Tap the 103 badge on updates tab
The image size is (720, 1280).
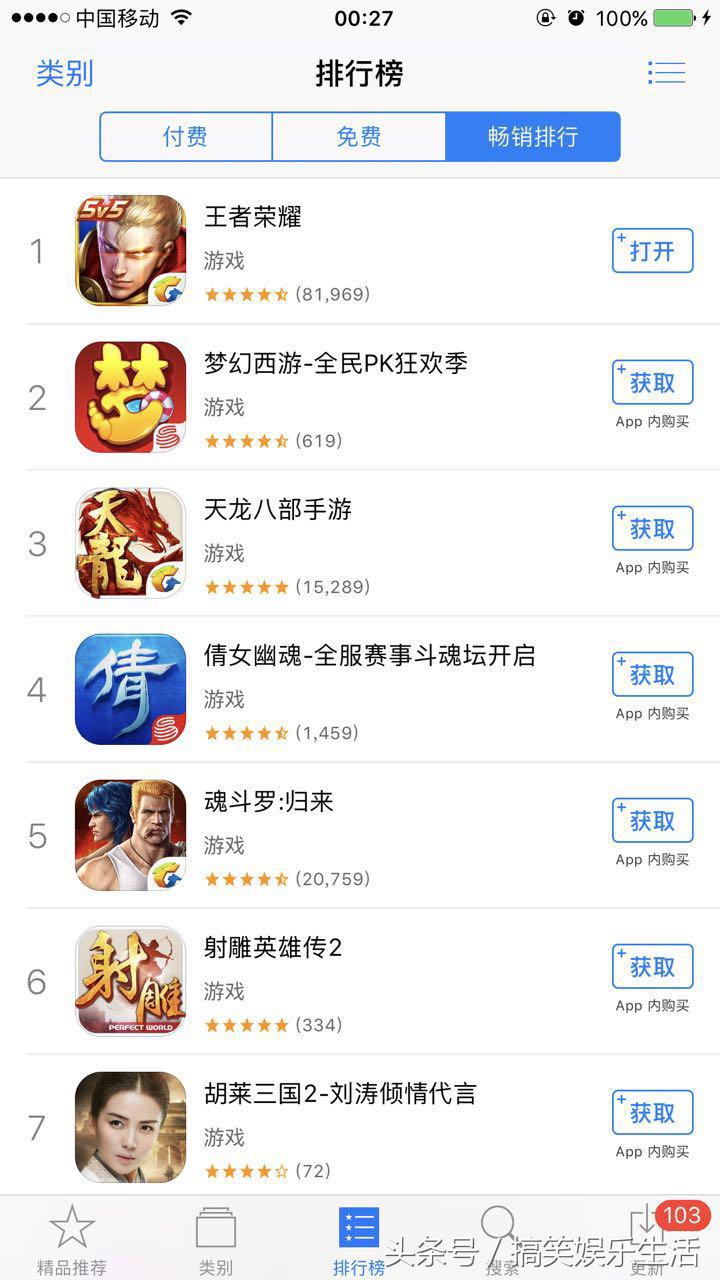coord(681,1216)
